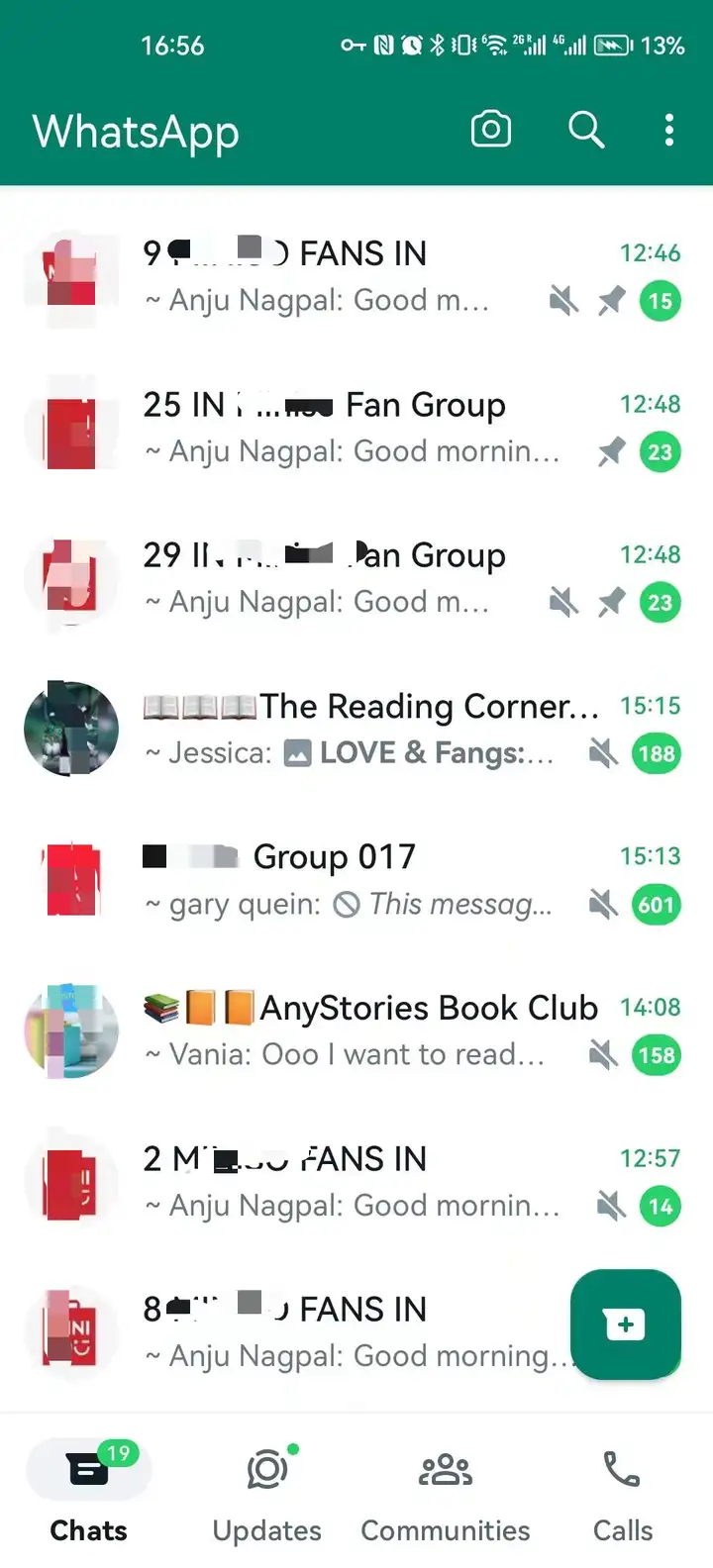Open The Reading Corner group chat
The width and height of the screenshot is (713, 1568).
376,729
